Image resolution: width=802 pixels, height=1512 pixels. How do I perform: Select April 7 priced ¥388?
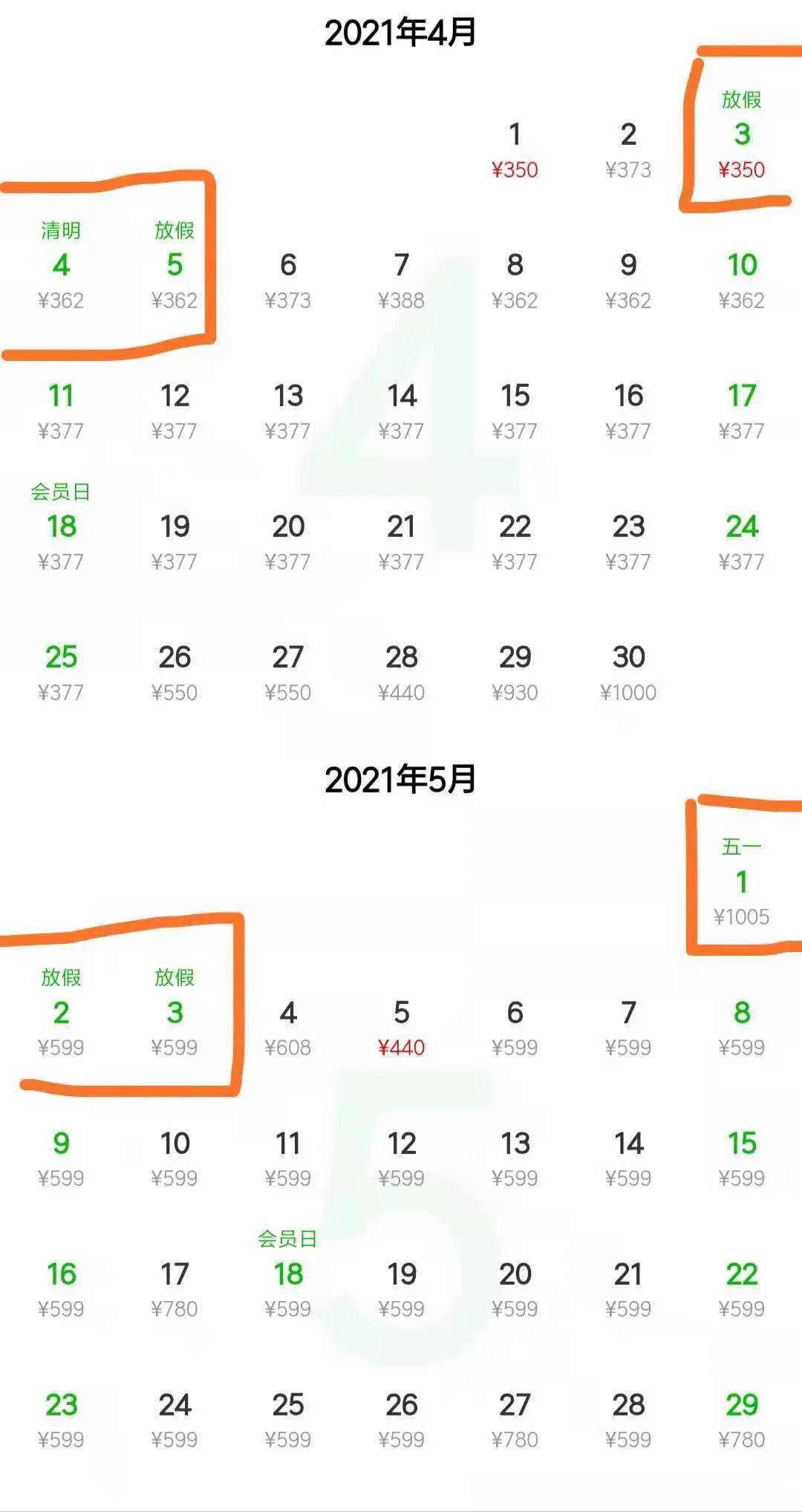(401, 281)
